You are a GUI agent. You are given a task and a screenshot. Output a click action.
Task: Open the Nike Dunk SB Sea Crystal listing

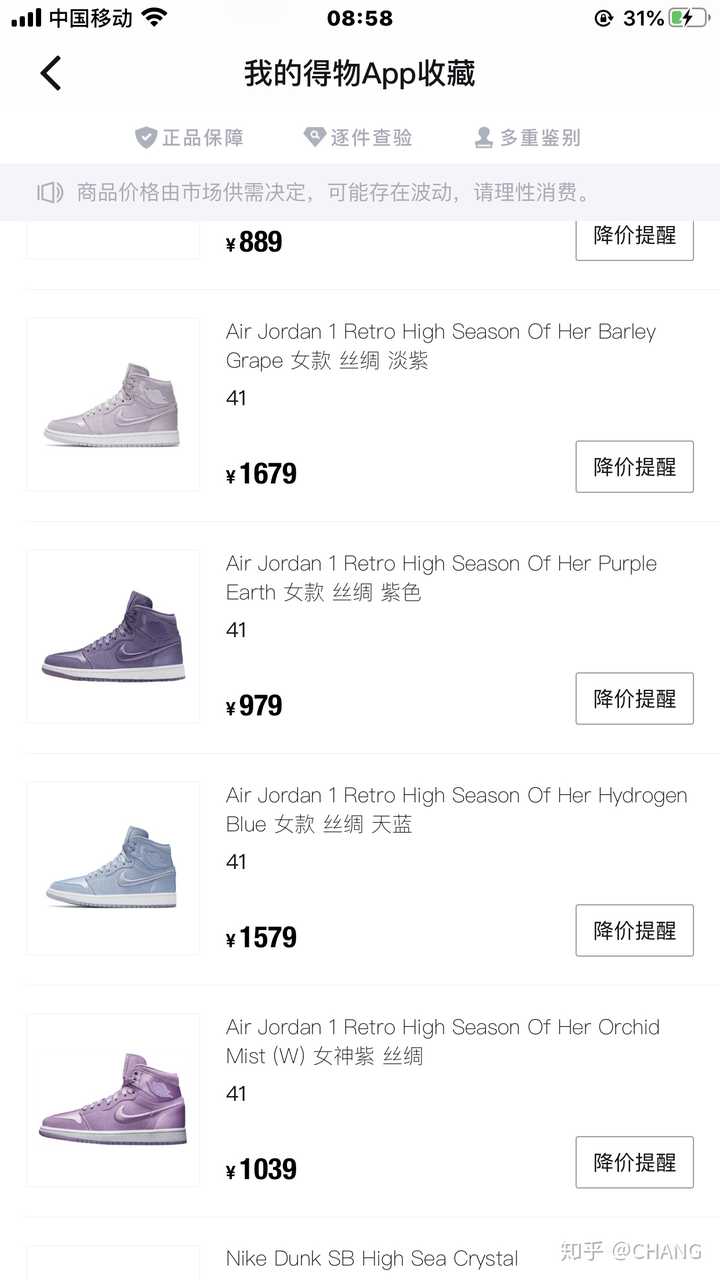(x=370, y=1258)
